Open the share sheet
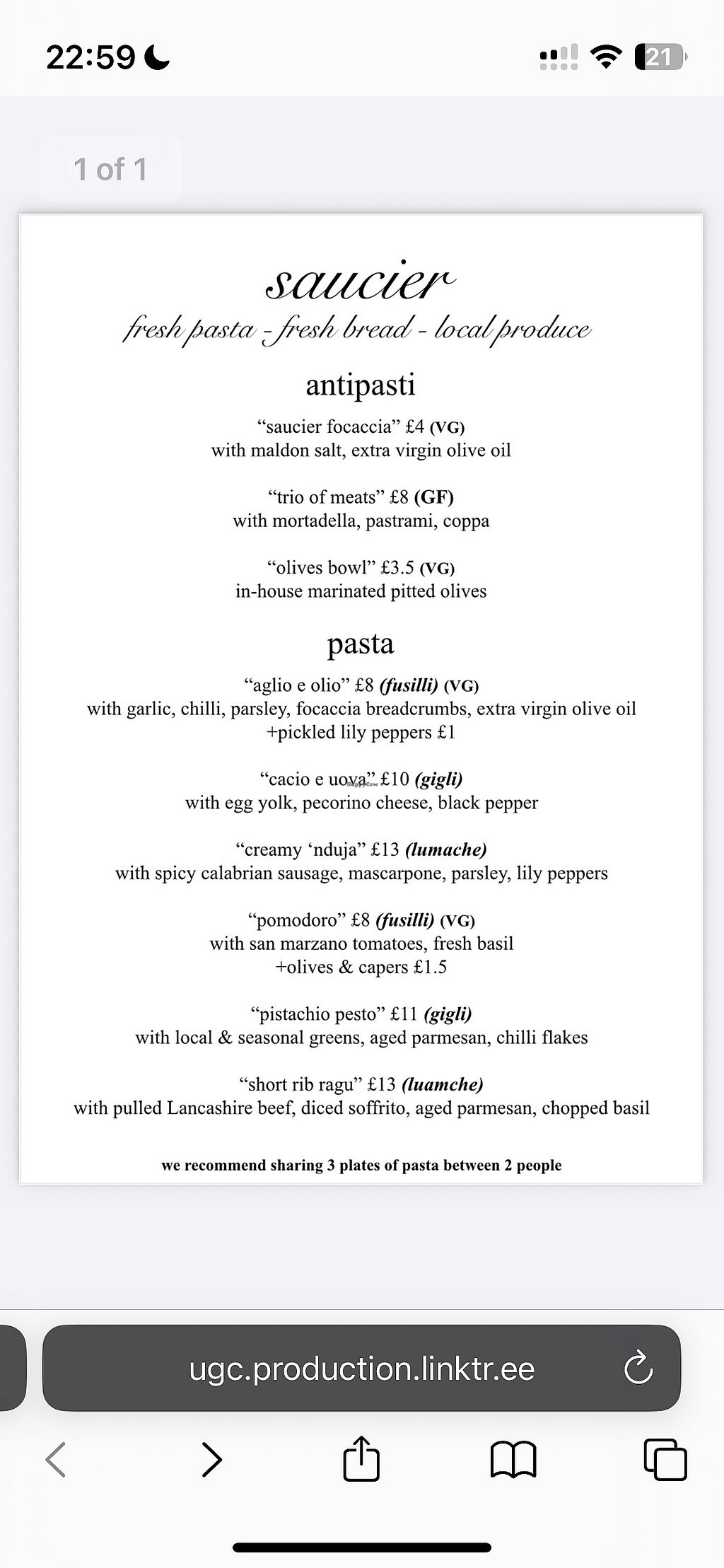724x1568 pixels. point(361,1458)
